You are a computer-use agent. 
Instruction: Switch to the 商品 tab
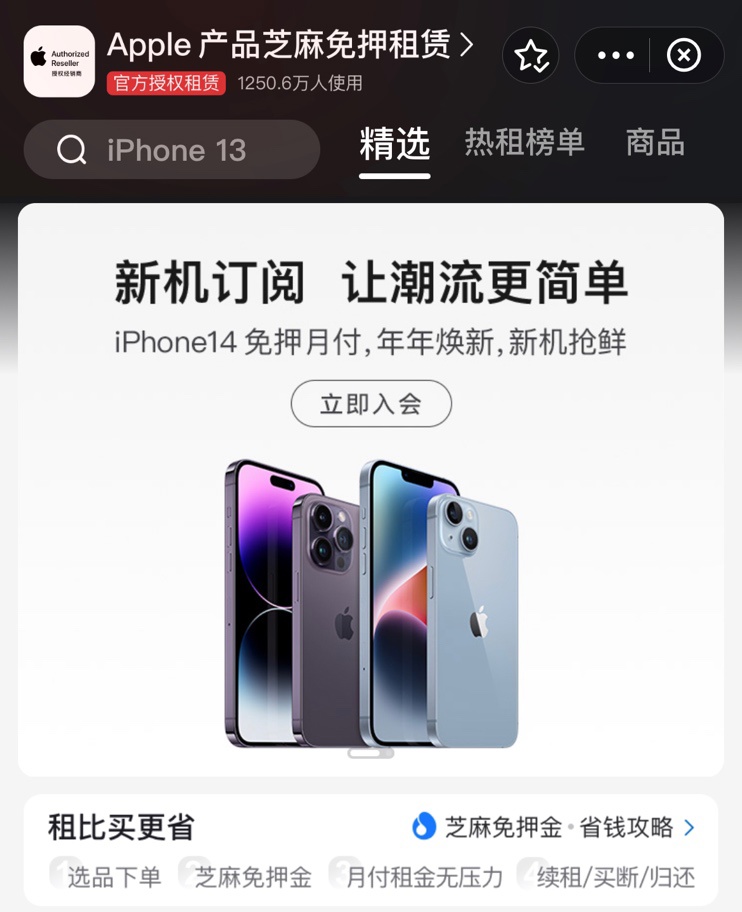(655, 143)
